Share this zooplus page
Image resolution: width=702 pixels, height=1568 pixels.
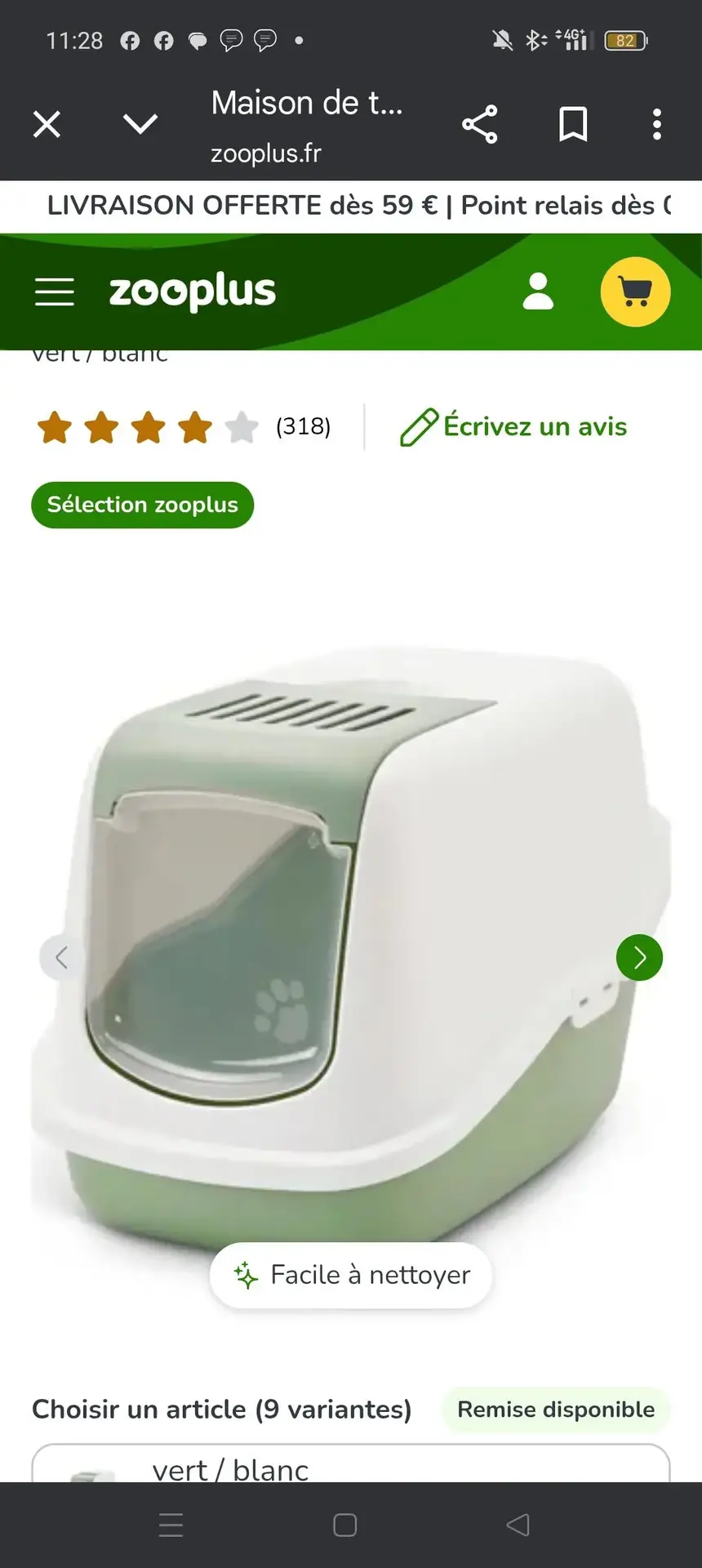[480, 124]
